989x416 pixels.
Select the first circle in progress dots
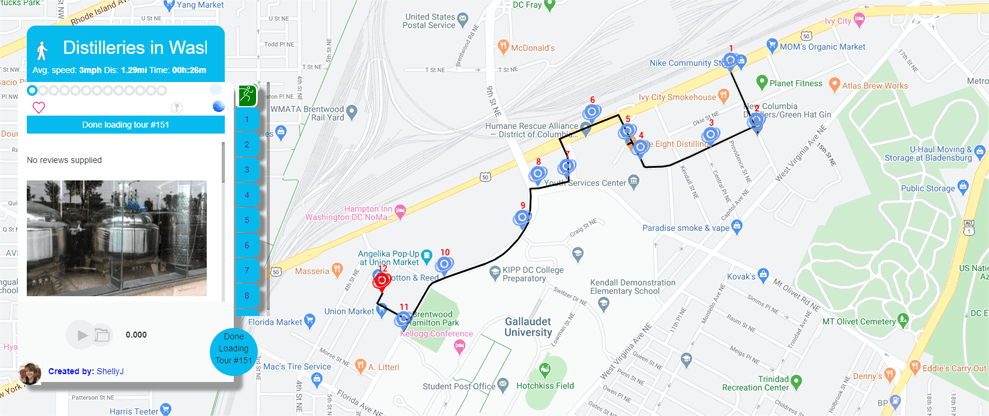33,91
